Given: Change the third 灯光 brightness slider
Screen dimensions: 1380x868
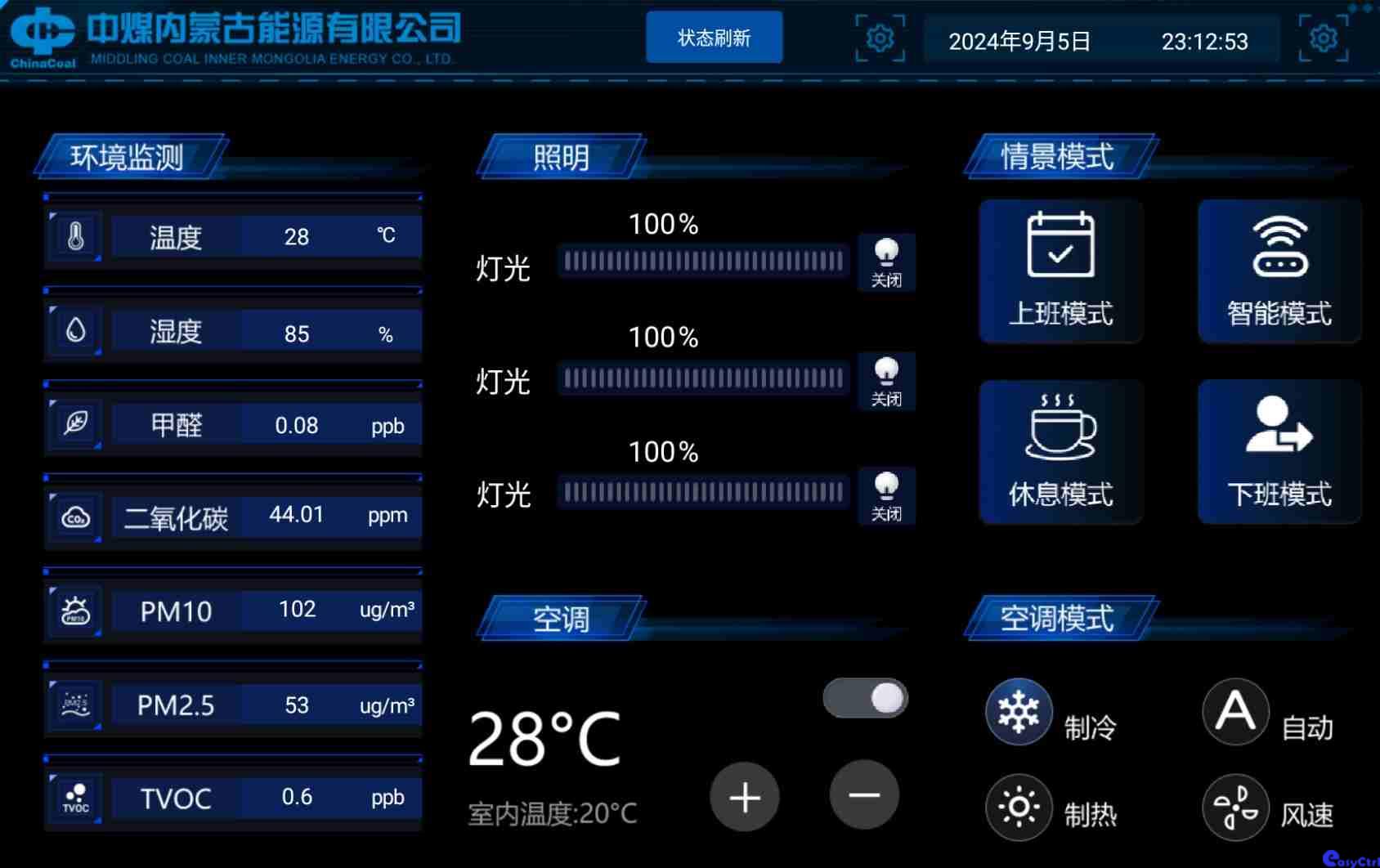Looking at the screenshot, I should pos(703,492).
